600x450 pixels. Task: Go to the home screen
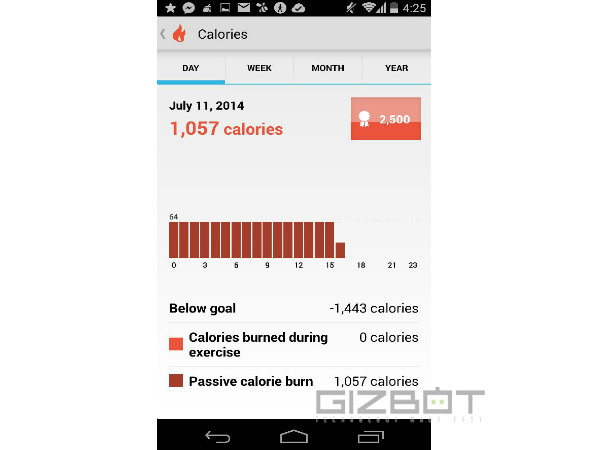293,436
